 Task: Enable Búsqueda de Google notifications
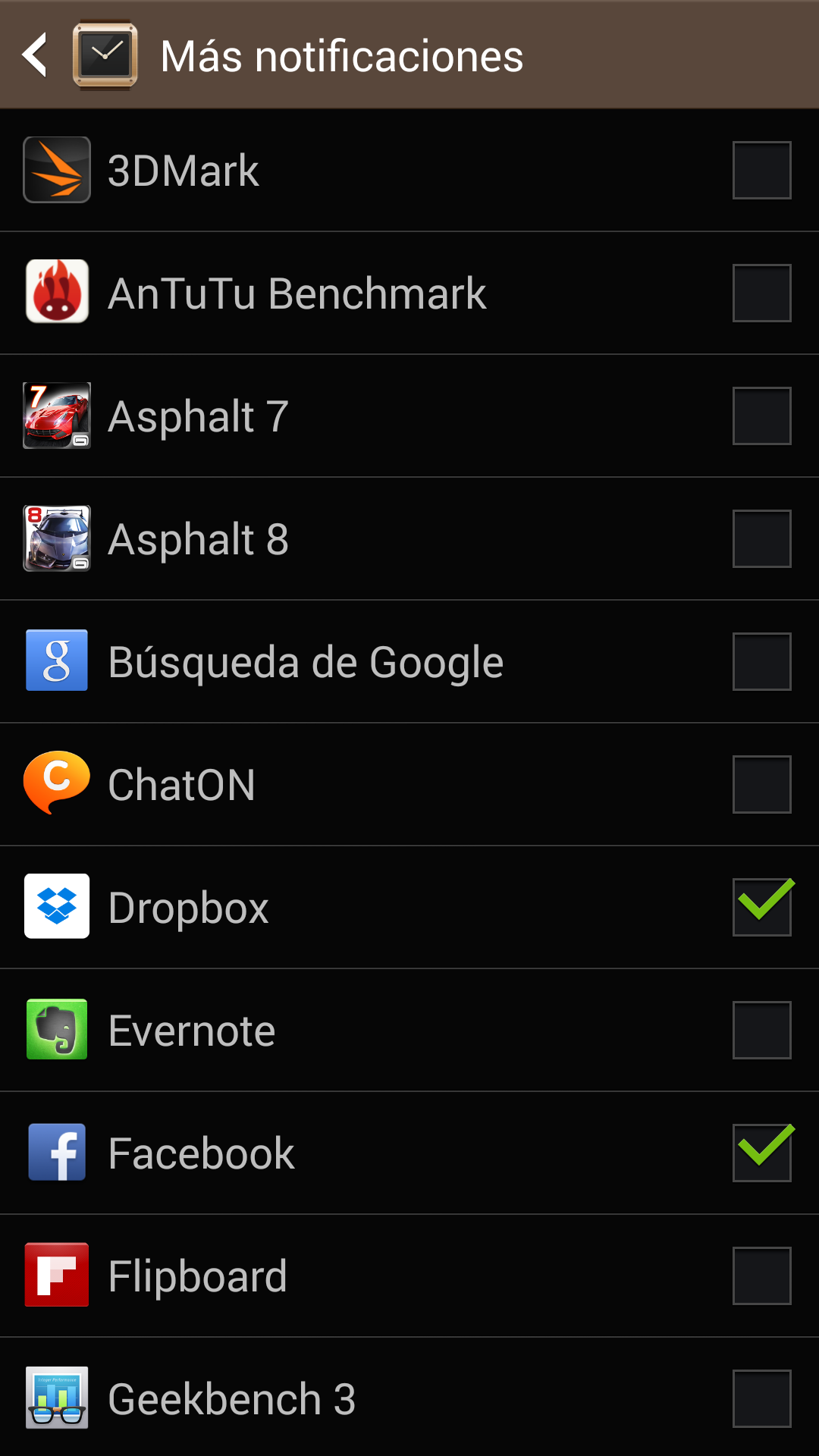click(761, 661)
